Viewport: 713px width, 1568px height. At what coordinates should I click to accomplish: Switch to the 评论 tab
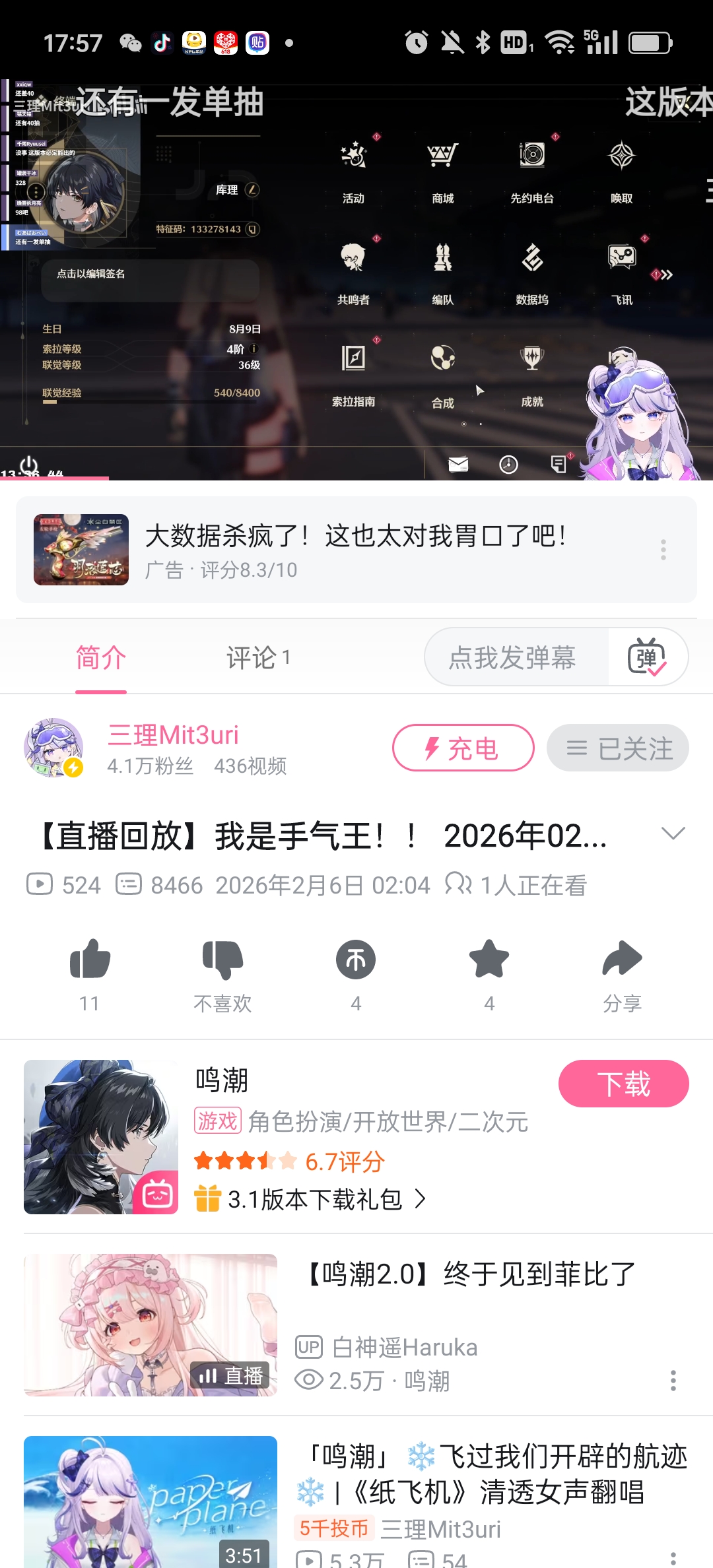click(257, 658)
